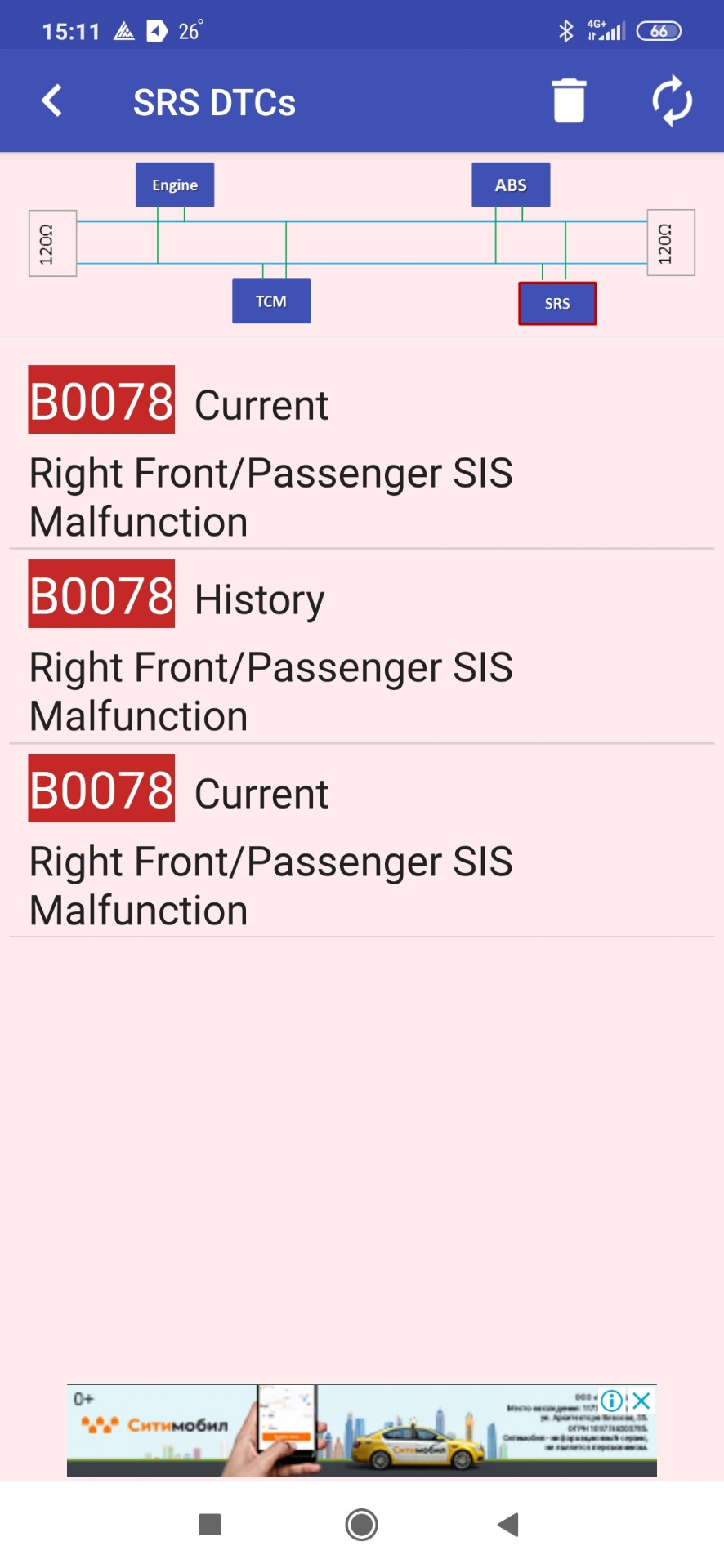Viewport: 724px width, 1568px height.
Task: Select the ABS module block
Action: point(511,185)
